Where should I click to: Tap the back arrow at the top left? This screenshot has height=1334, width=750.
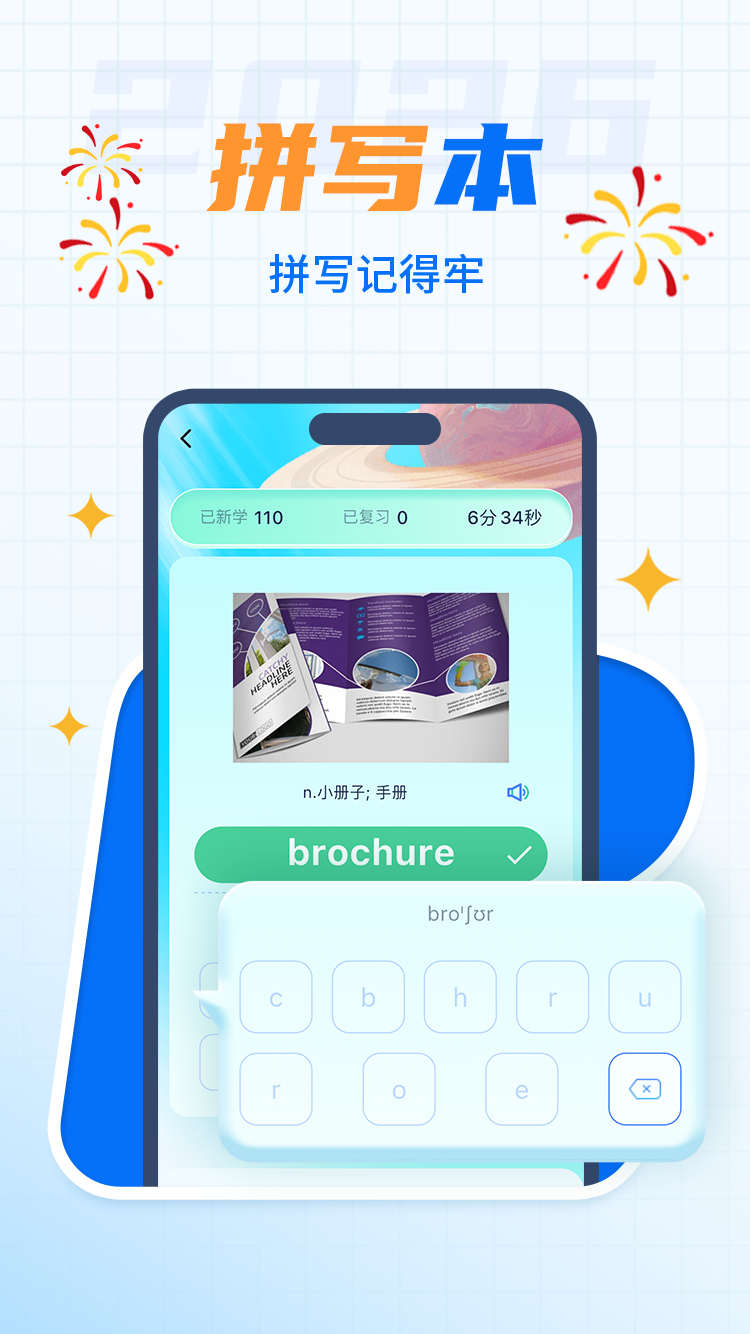[x=185, y=437]
